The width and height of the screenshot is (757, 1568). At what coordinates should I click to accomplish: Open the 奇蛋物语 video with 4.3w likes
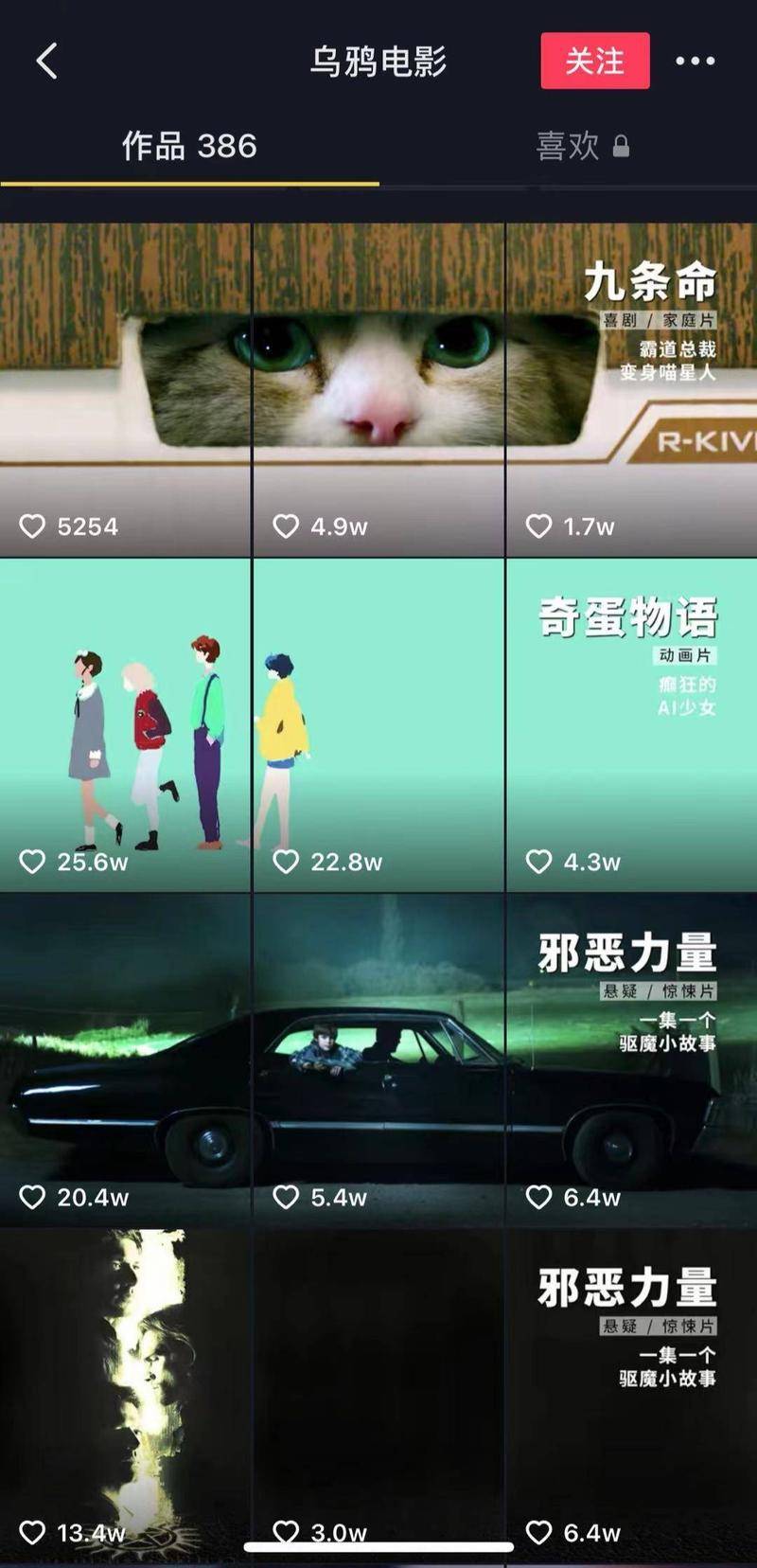pos(632,724)
